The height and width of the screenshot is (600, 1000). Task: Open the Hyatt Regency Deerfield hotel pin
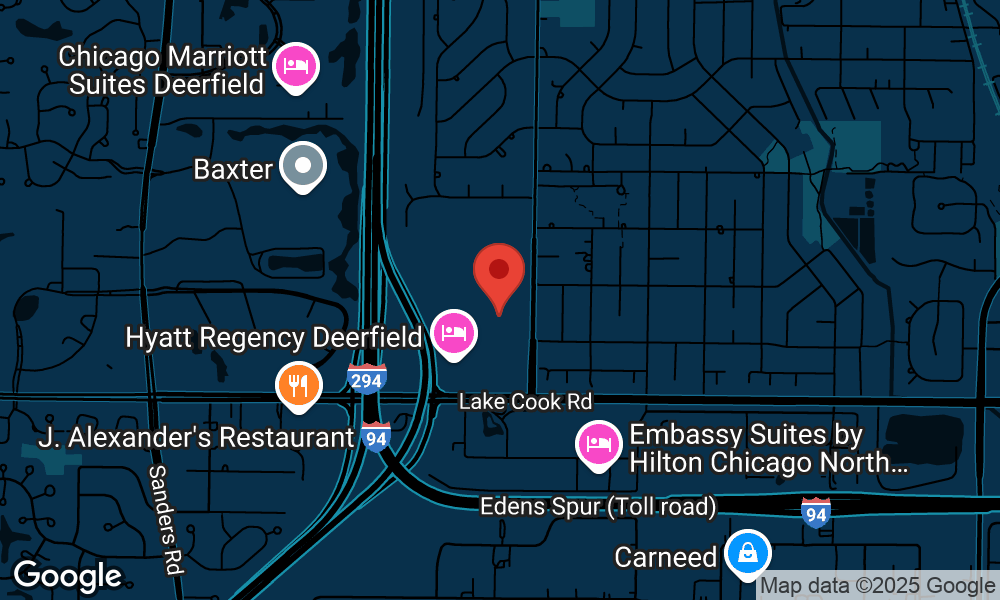click(x=454, y=332)
